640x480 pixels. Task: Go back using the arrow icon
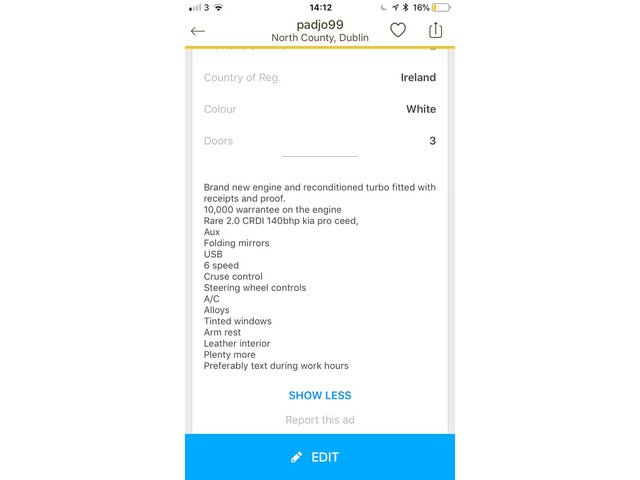pos(198,31)
